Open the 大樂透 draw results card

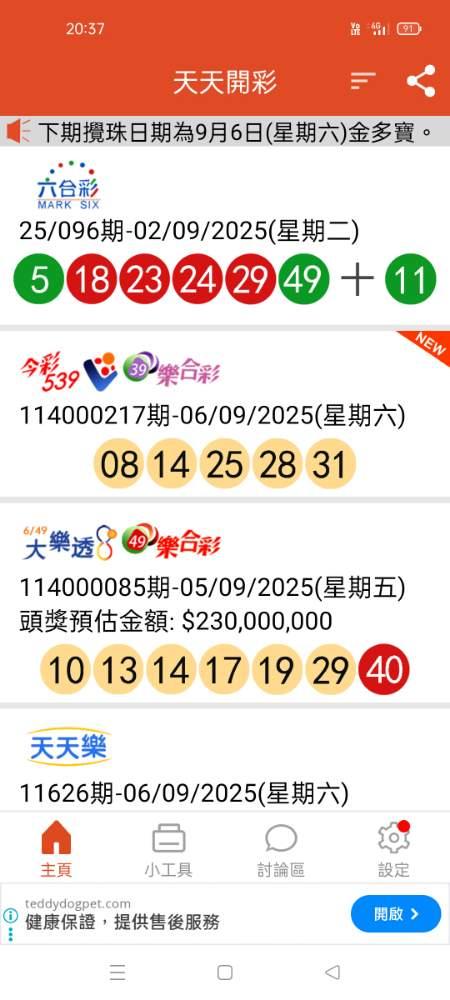[225, 603]
